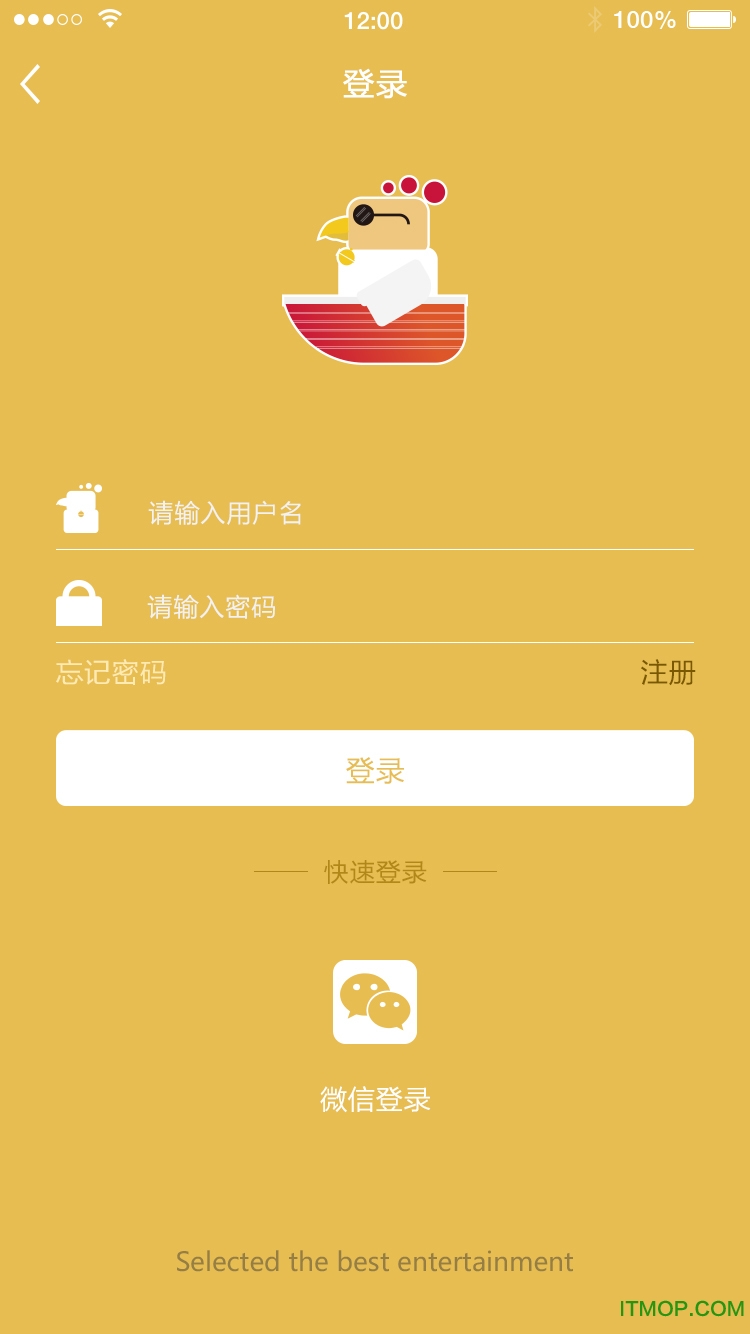
Task: Click the padlock password field icon
Action: click(80, 604)
